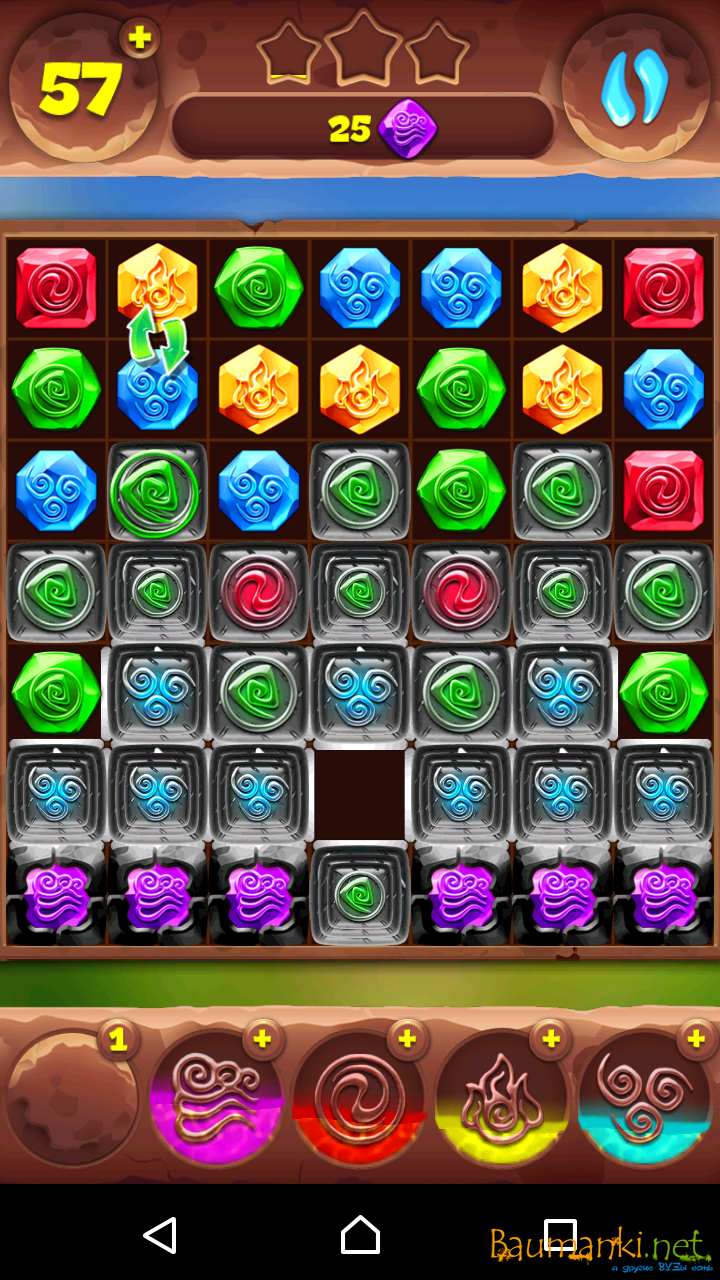The width and height of the screenshot is (720, 1280).
Task: Select the red gem in the top-right corner
Action: (x=663, y=288)
